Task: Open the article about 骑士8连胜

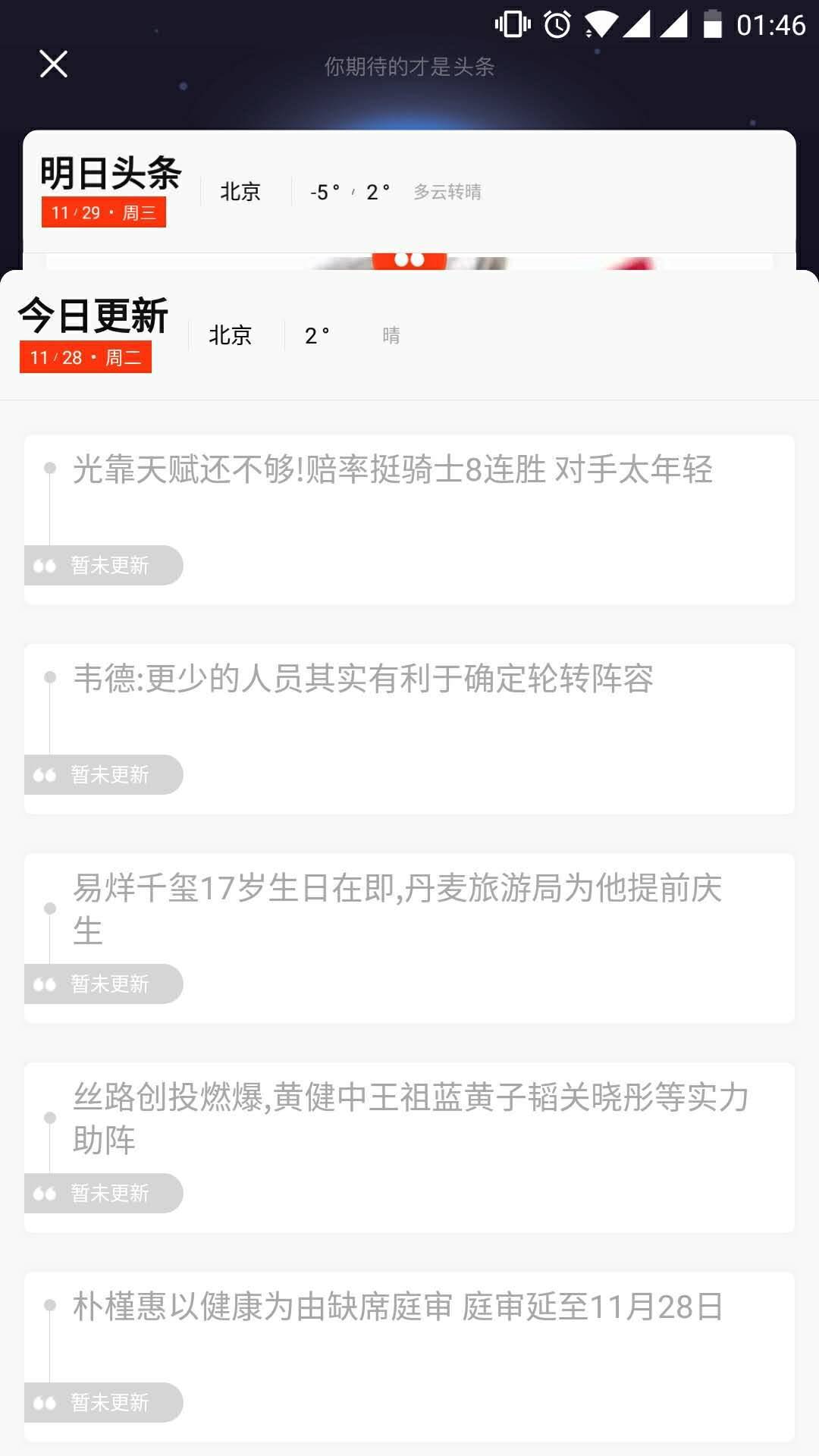Action: click(x=393, y=470)
